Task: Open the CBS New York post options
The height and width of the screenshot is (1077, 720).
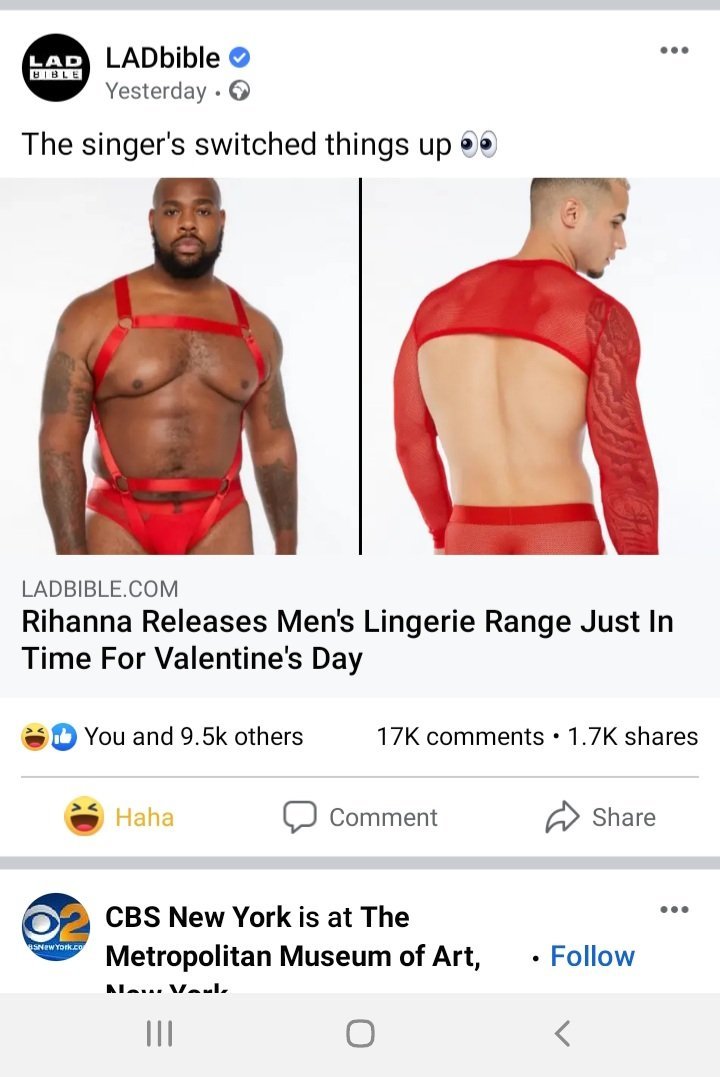Action: click(x=674, y=910)
